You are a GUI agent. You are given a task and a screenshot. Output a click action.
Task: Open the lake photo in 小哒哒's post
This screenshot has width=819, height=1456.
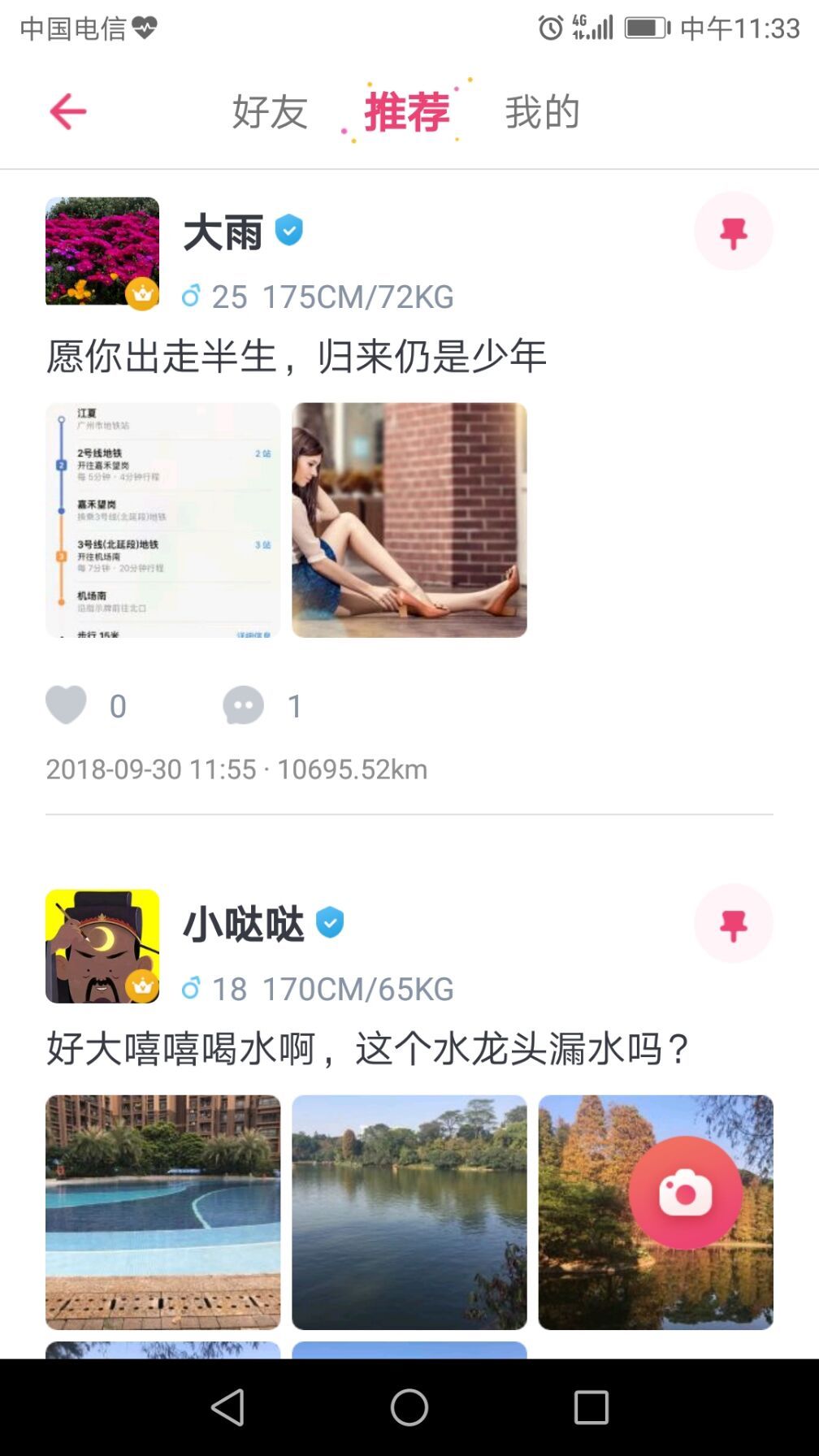(x=409, y=1212)
